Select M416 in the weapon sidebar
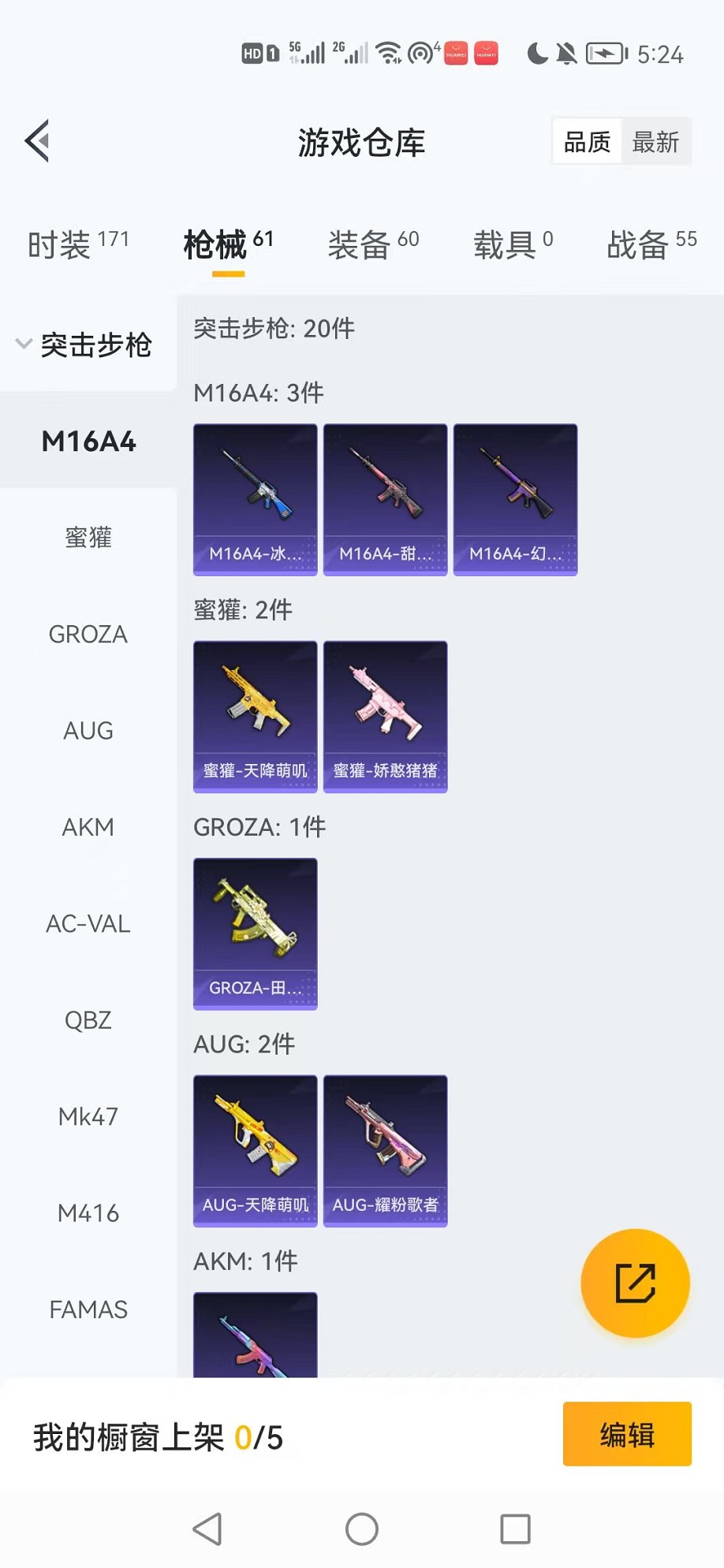Screen dimensions: 724x1568 pos(88,1213)
